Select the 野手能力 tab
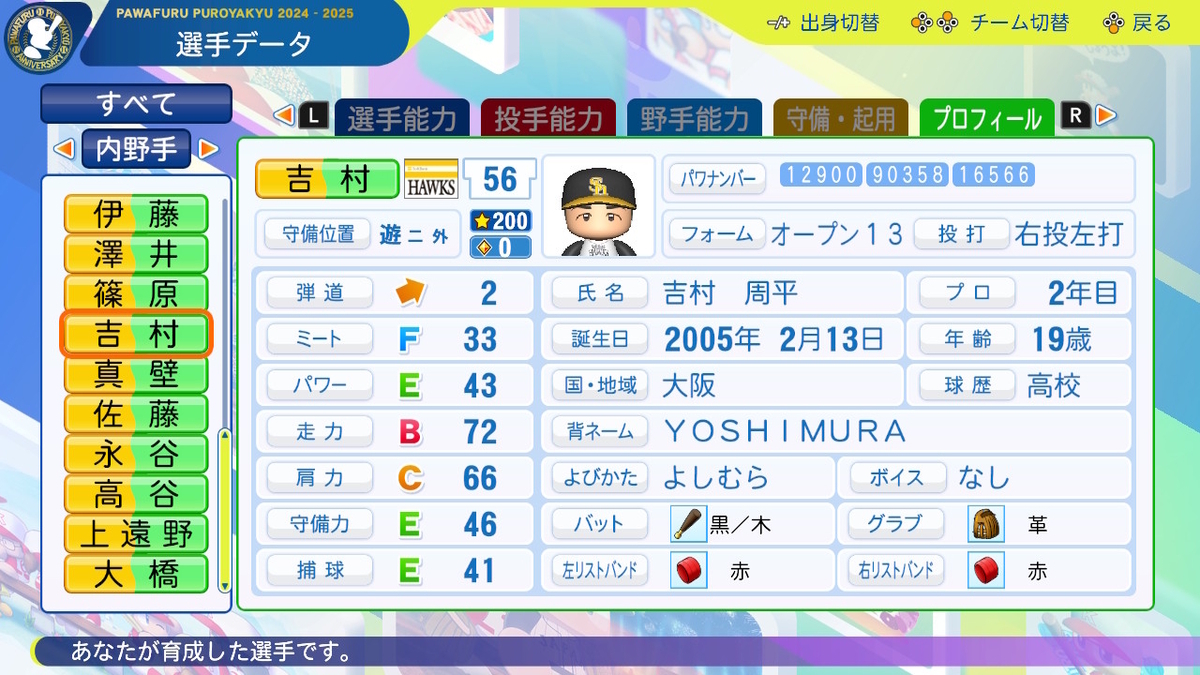This screenshot has width=1200, height=675. 694,118
